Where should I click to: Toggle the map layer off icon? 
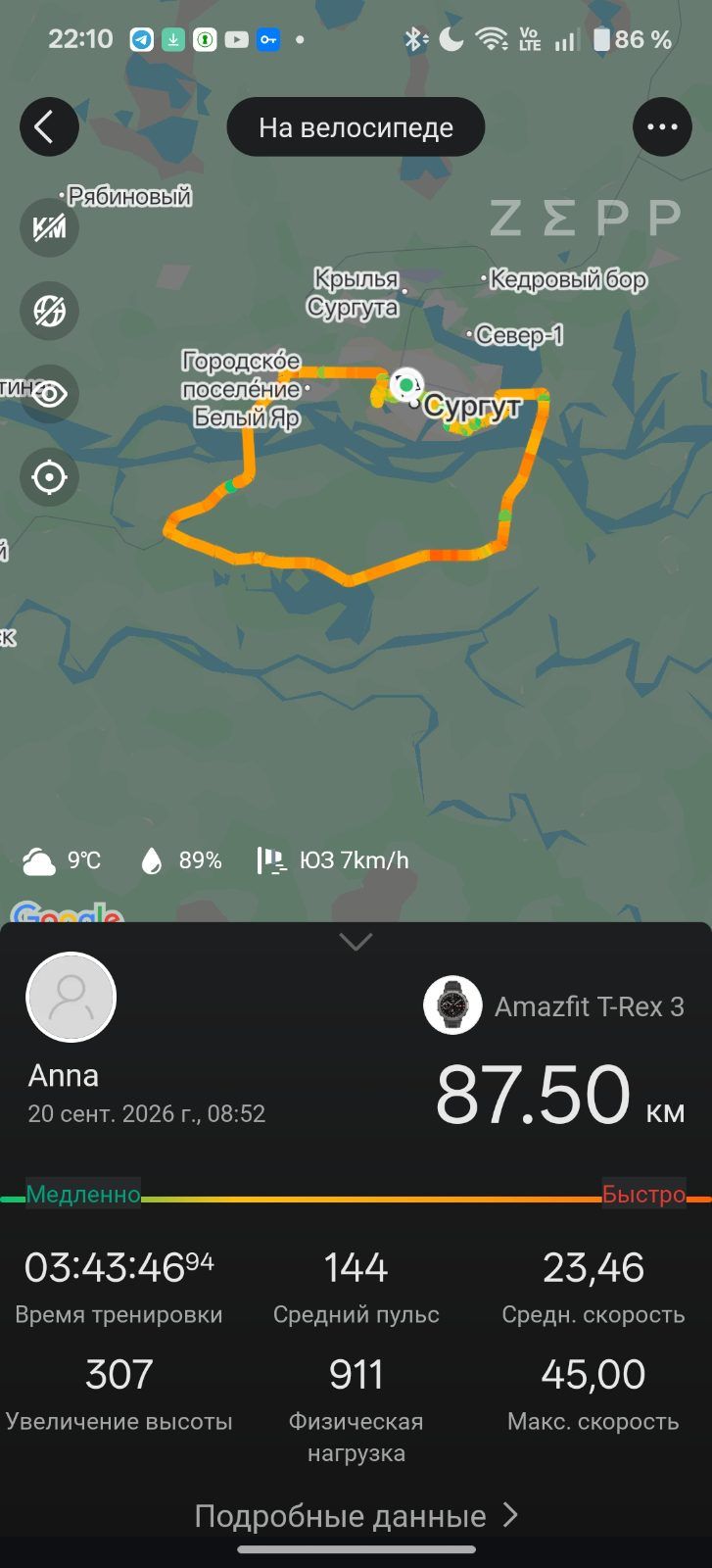[x=49, y=311]
